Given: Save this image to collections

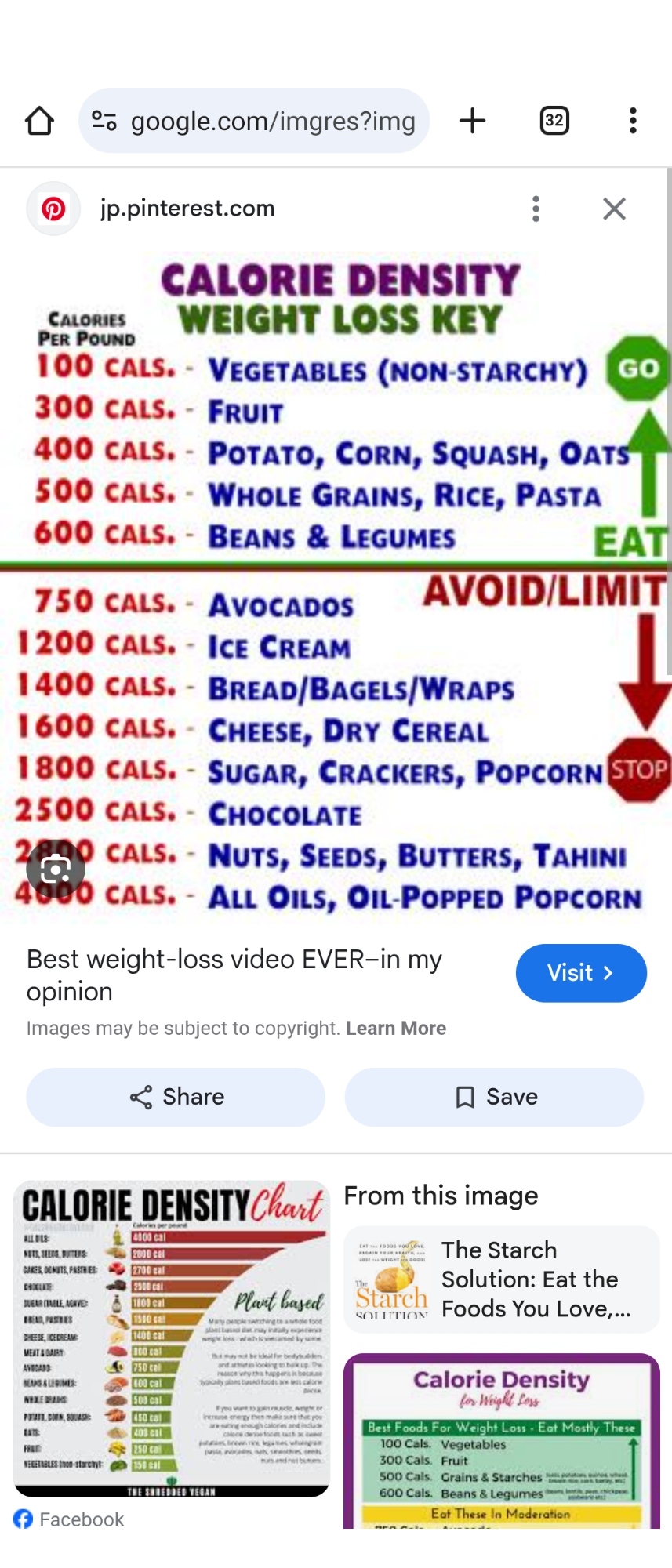Looking at the screenshot, I should 494,1097.
